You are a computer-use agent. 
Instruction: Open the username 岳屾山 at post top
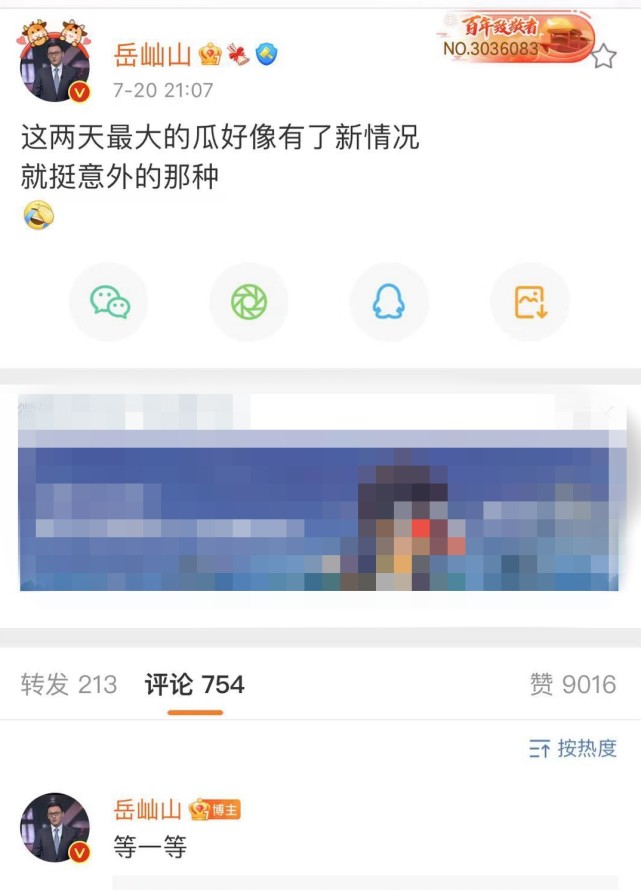click(152, 54)
